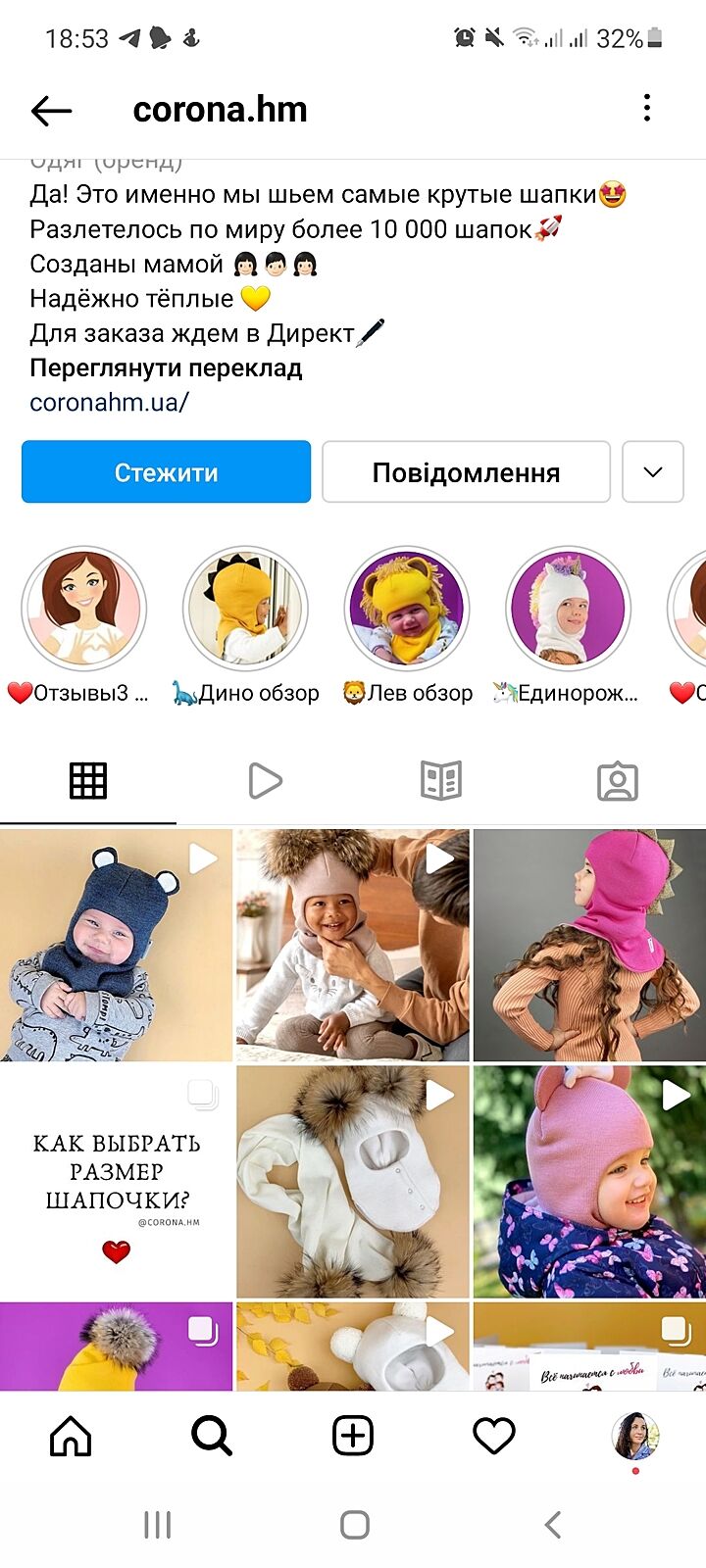Open the Лев обзор highlight
Image resolution: width=706 pixels, height=1568 pixels.
point(407,610)
